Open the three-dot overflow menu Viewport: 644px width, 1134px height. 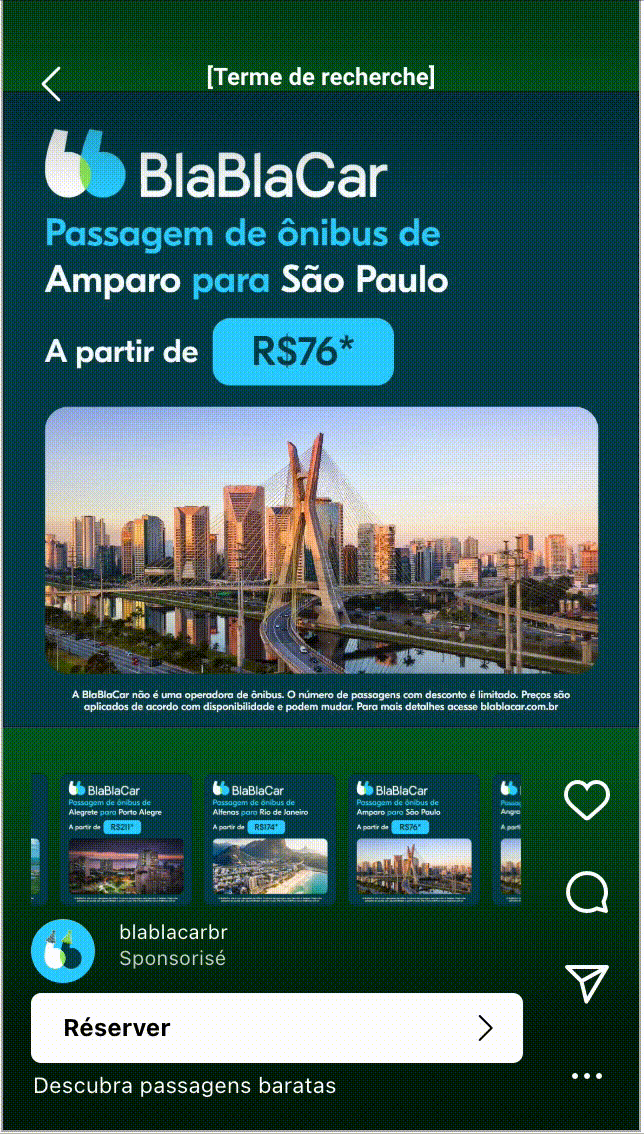[587, 1076]
